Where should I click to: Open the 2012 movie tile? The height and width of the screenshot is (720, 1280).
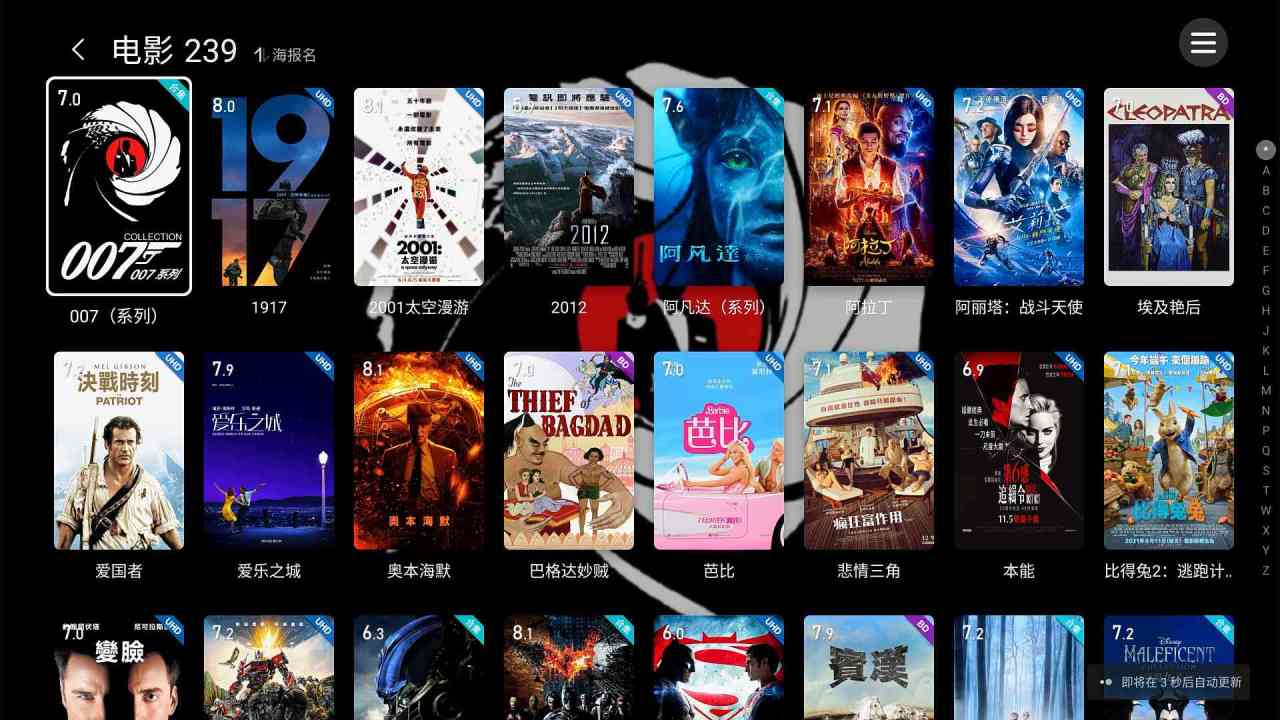(569, 187)
